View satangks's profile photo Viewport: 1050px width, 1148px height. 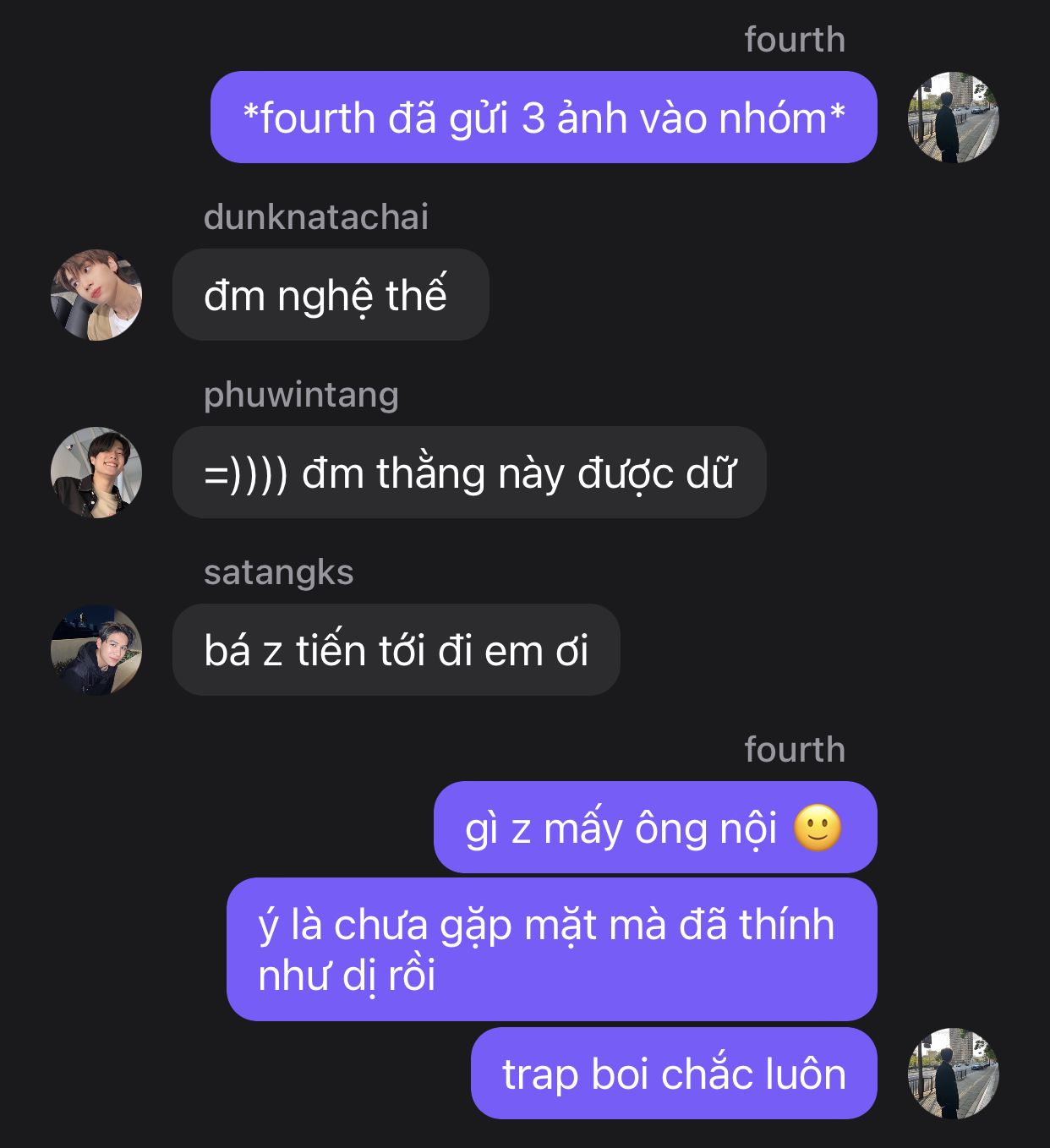[x=96, y=650]
